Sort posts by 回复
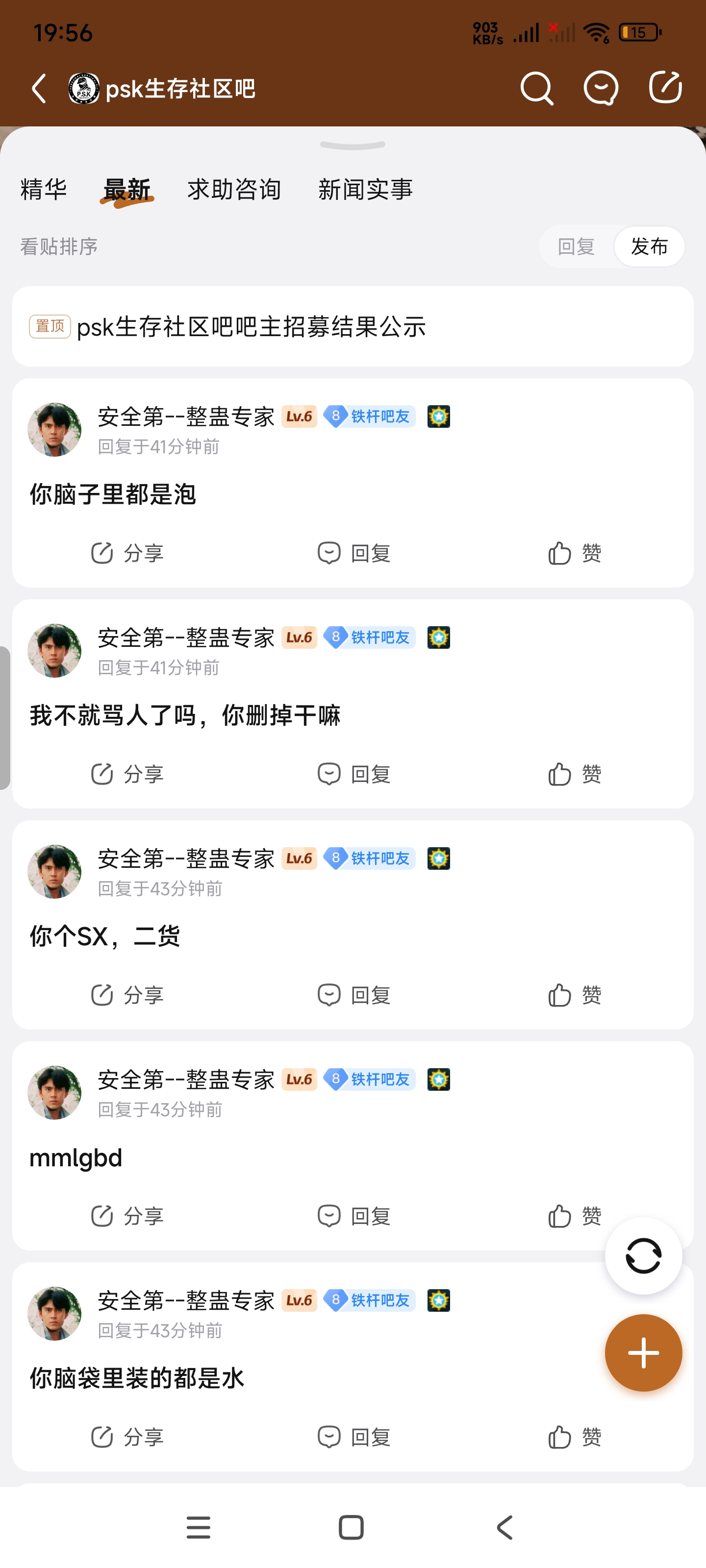 (x=576, y=246)
